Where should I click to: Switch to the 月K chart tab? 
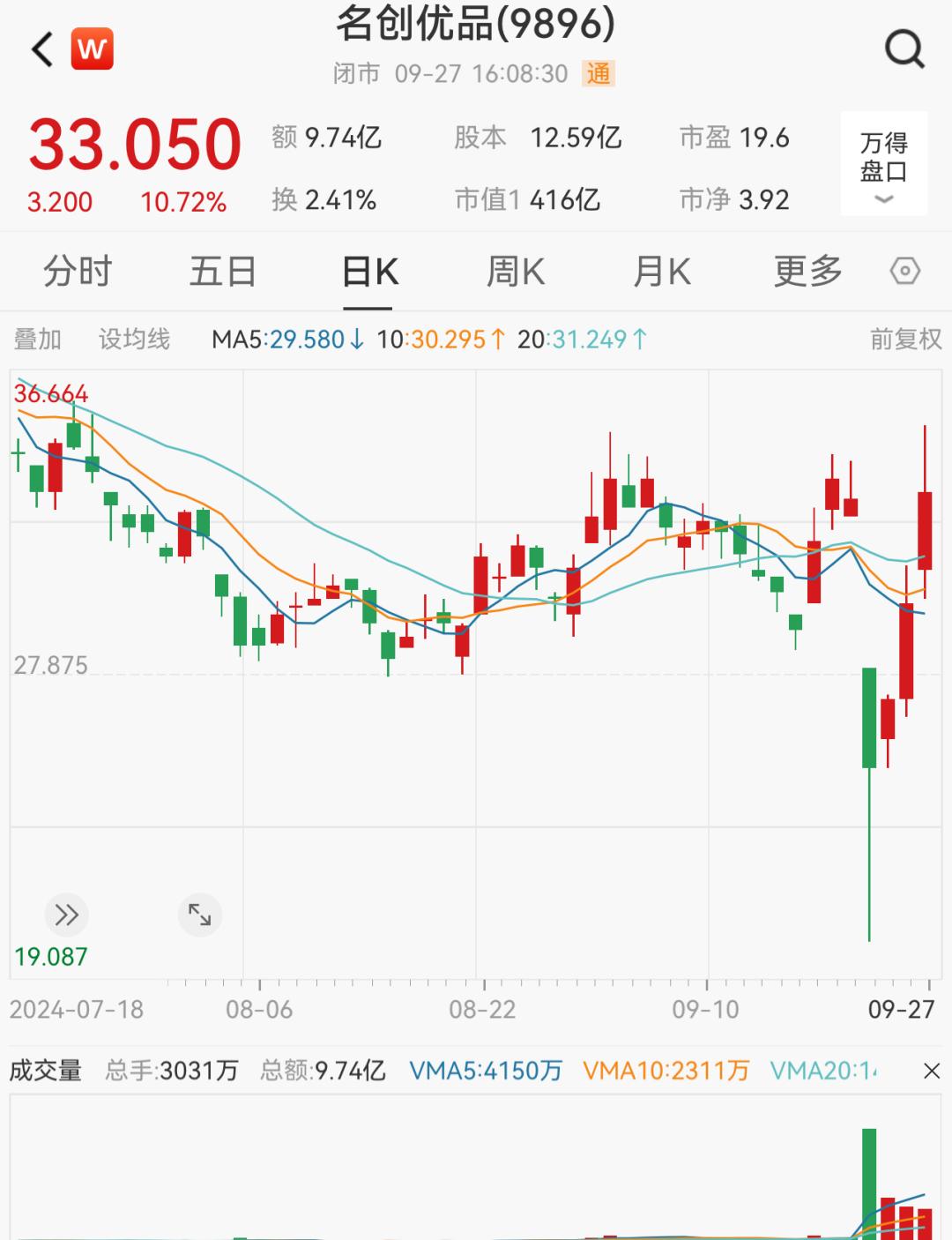662,271
